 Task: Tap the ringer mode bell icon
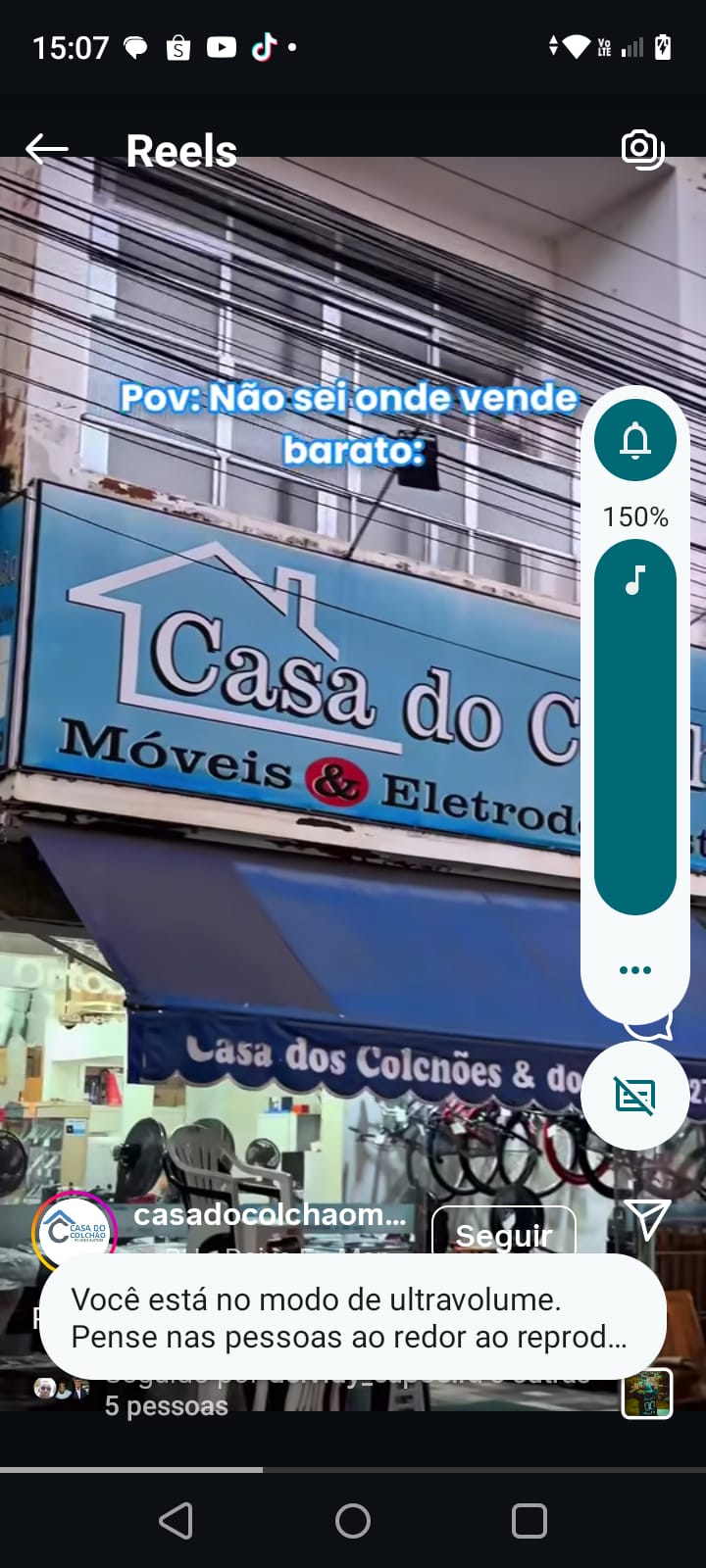pyautogui.click(x=635, y=440)
